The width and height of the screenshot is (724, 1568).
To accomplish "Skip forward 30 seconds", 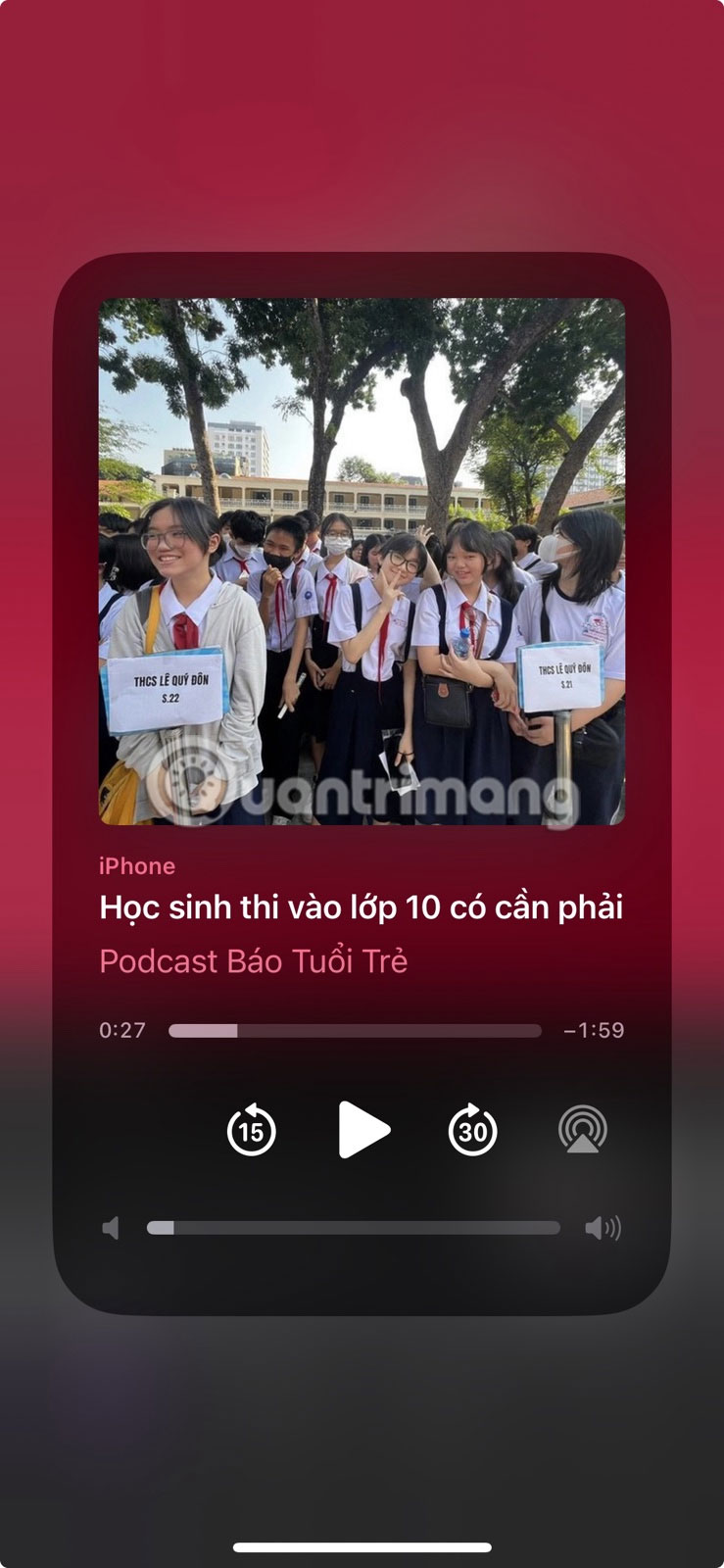I will click(473, 1130).
